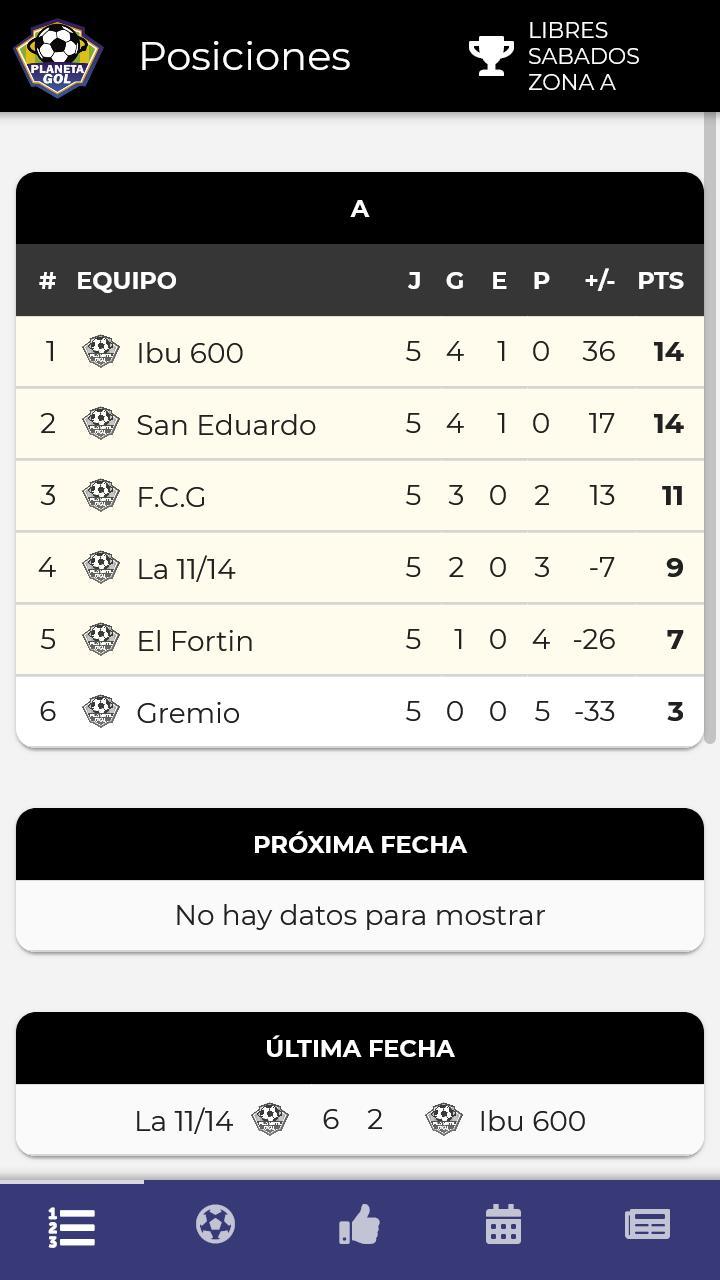Open the La 11/14 vs Ibu 600 match result
Screen dimensions: 720x1280
(x=360, y=1119)
